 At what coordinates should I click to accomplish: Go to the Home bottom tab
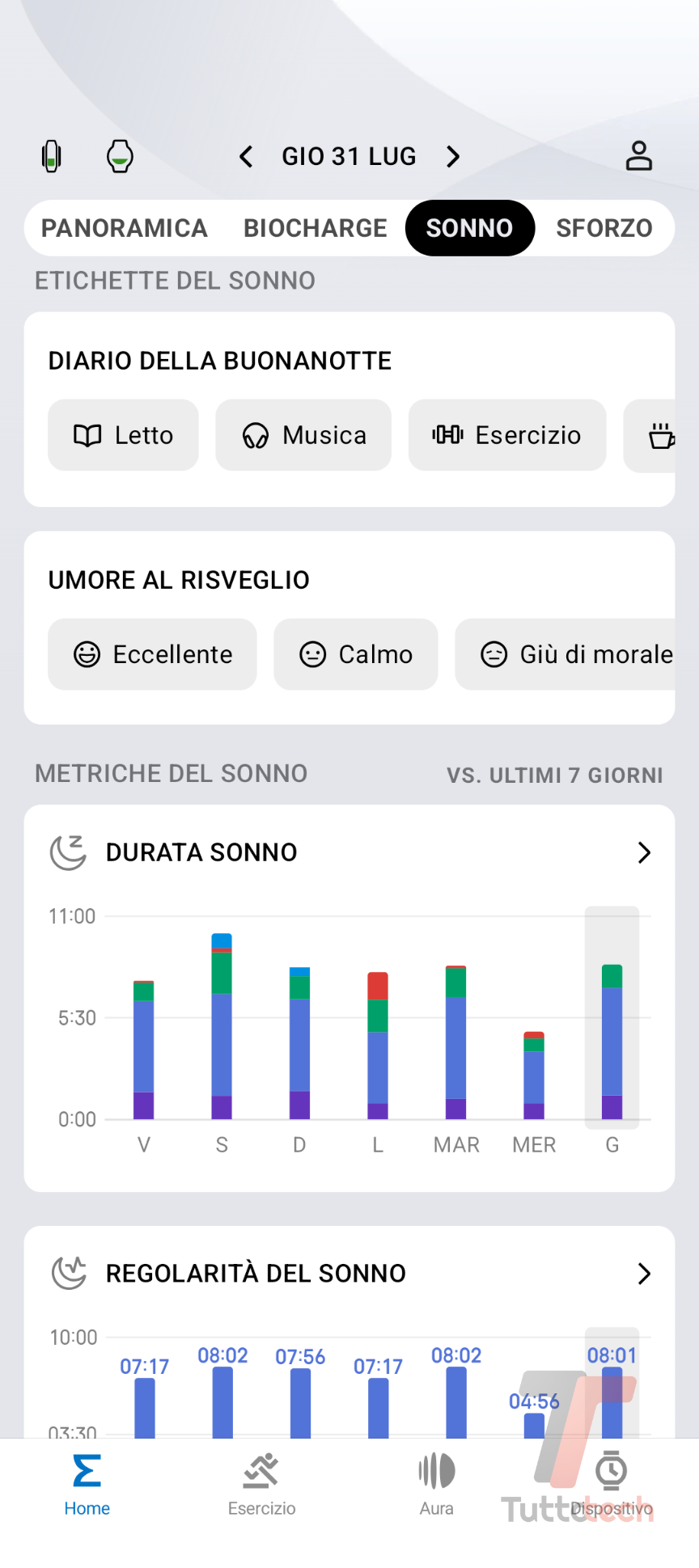tap(87, 1485)
